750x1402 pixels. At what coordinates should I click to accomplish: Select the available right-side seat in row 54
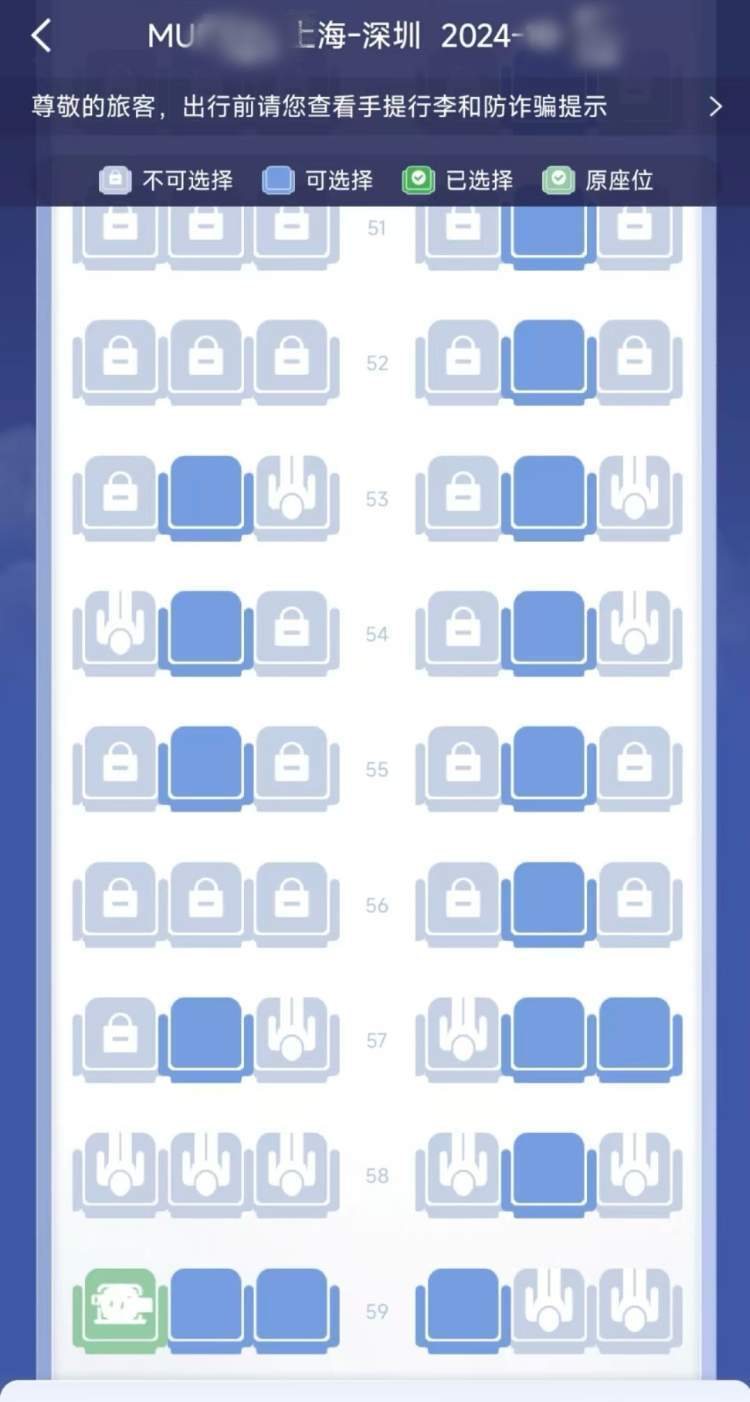coord(549,632)
